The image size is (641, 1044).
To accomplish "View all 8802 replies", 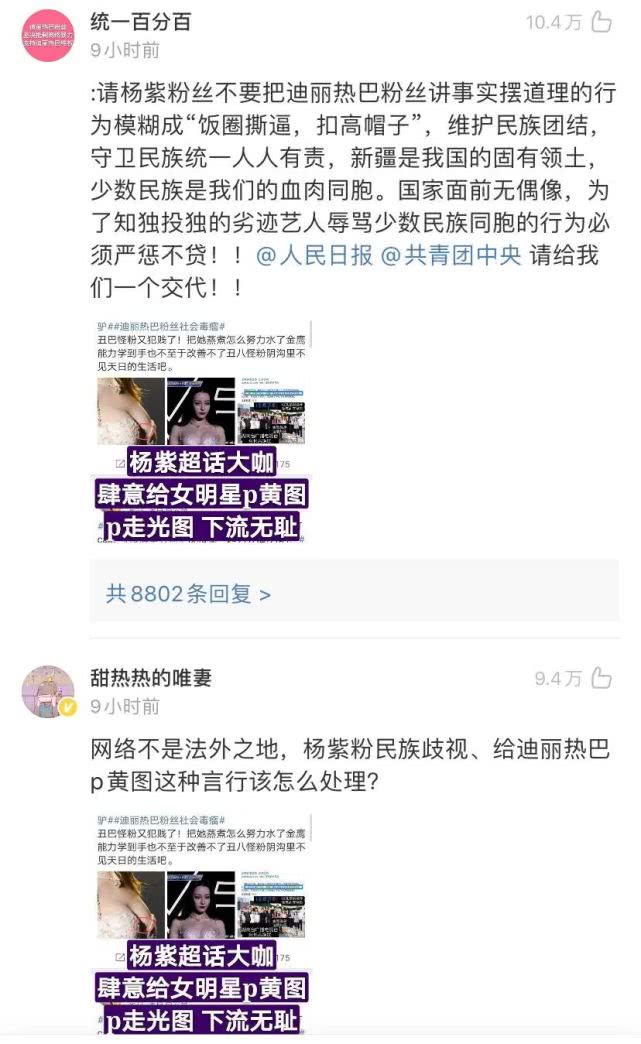I will coord(189,593).
